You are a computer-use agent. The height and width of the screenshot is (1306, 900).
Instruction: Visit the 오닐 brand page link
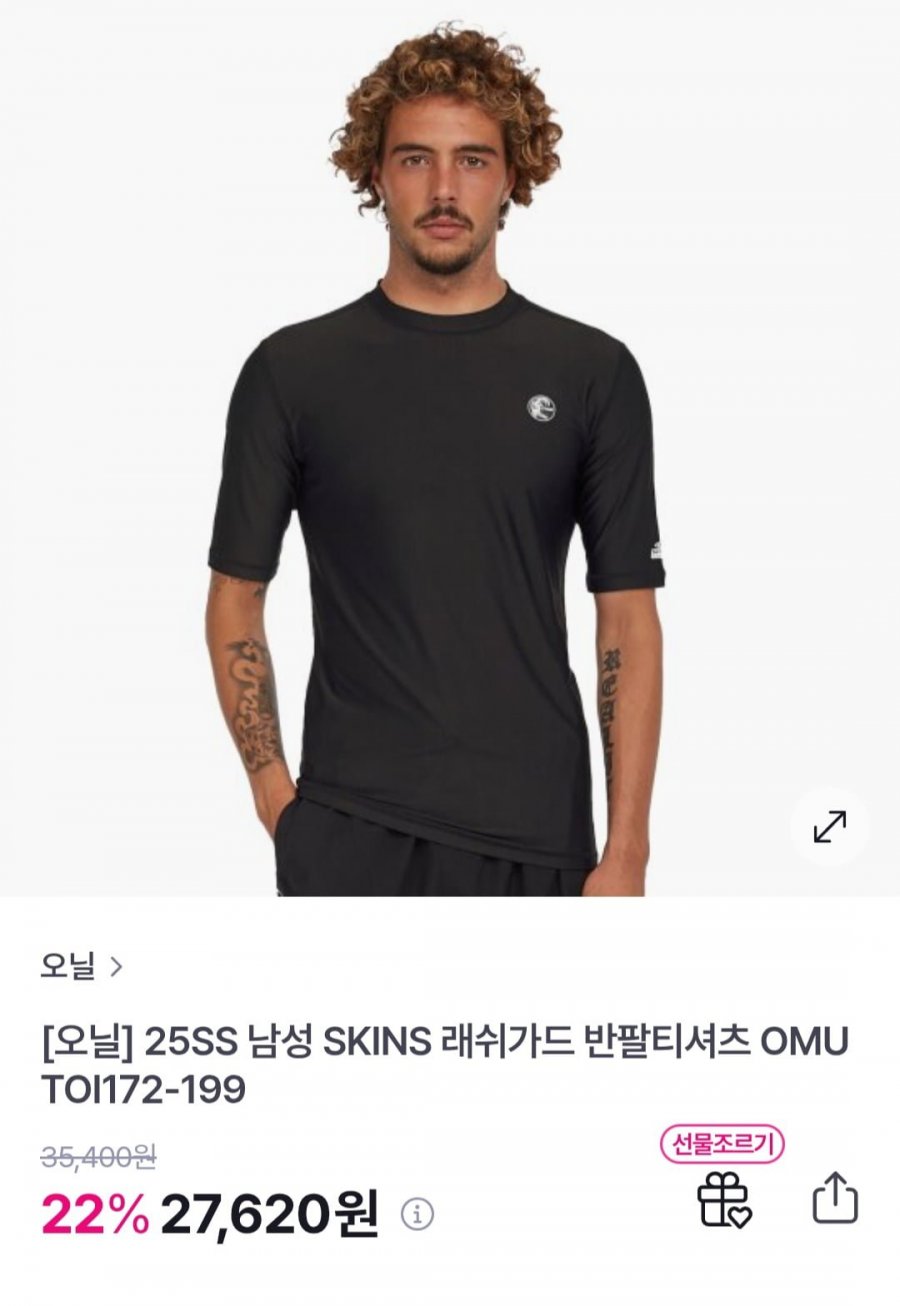click(68, 963)
